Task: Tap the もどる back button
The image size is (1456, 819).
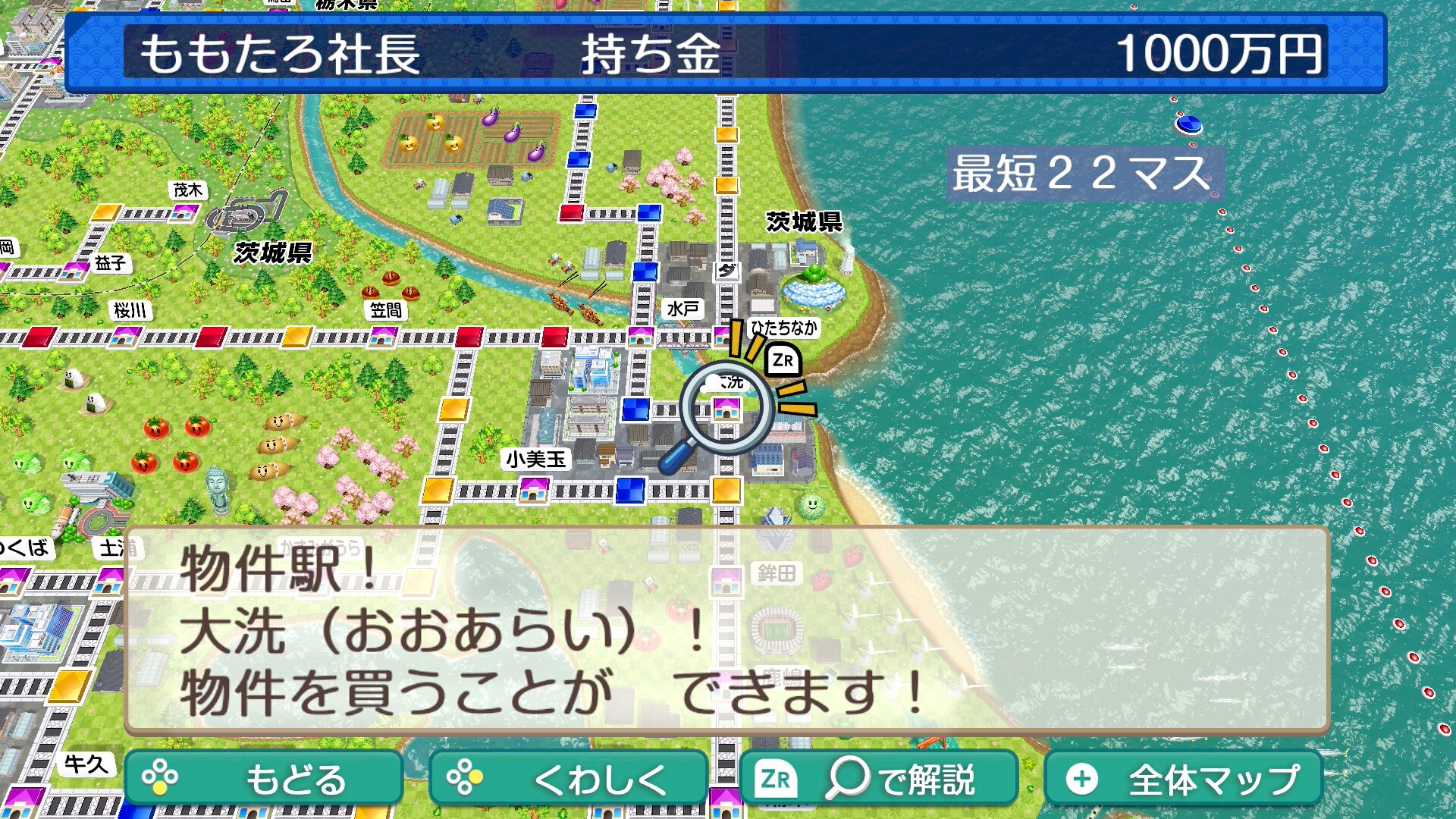Action: point(264,779)
